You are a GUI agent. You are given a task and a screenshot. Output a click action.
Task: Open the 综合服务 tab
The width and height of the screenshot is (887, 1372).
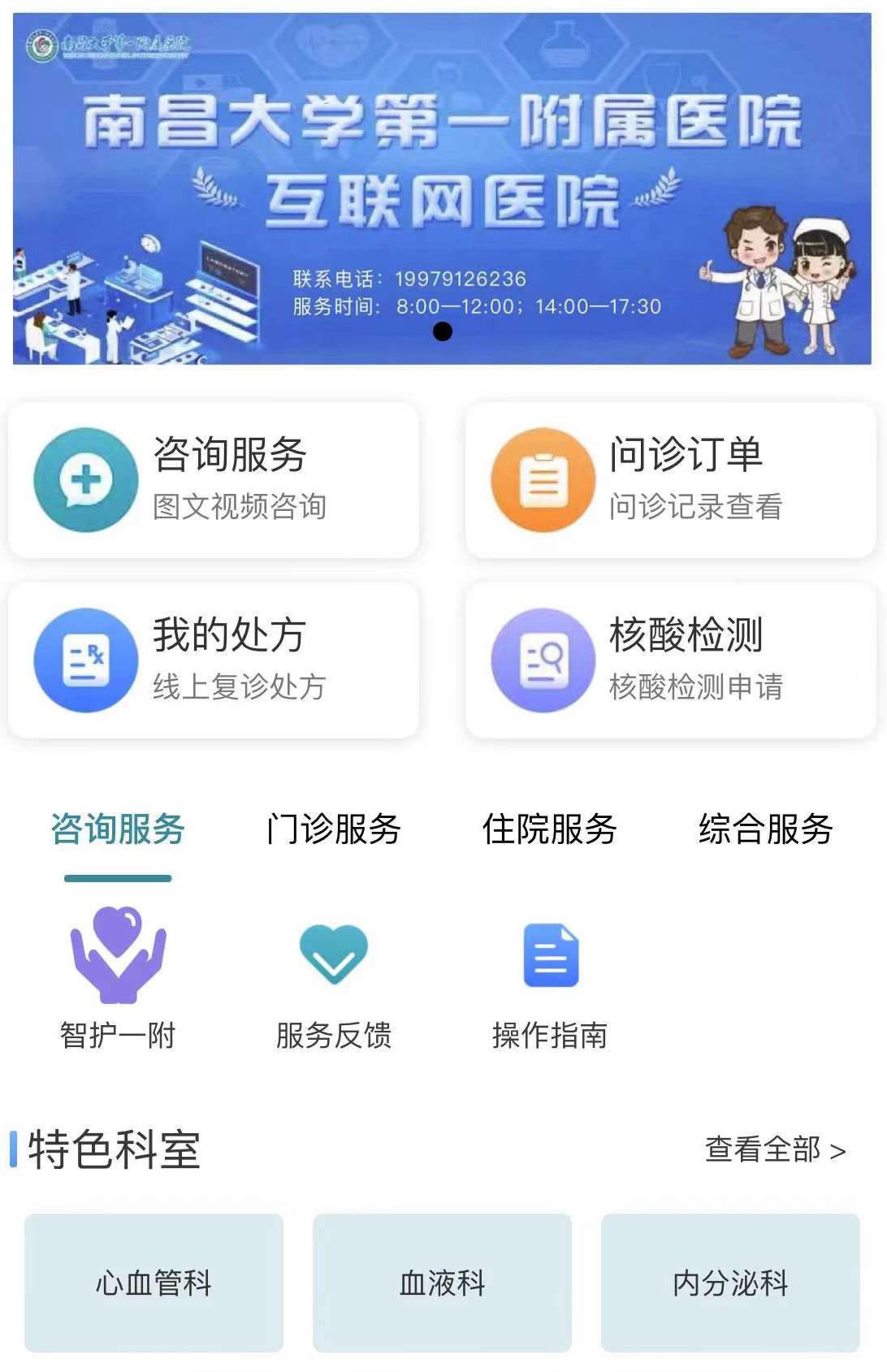click(x=767, y=828)
